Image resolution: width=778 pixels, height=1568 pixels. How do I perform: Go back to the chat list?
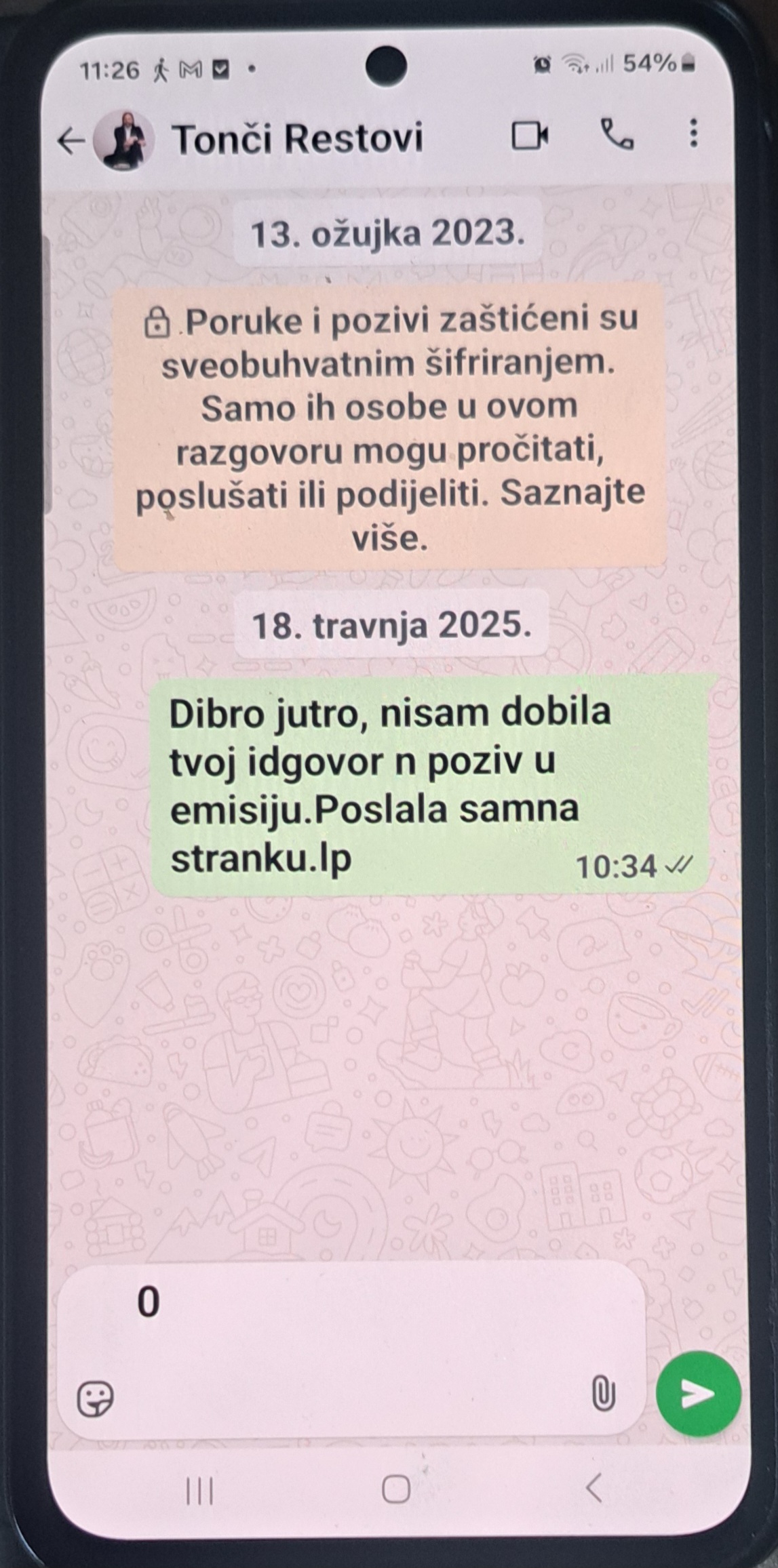click(x=71, y=141)
